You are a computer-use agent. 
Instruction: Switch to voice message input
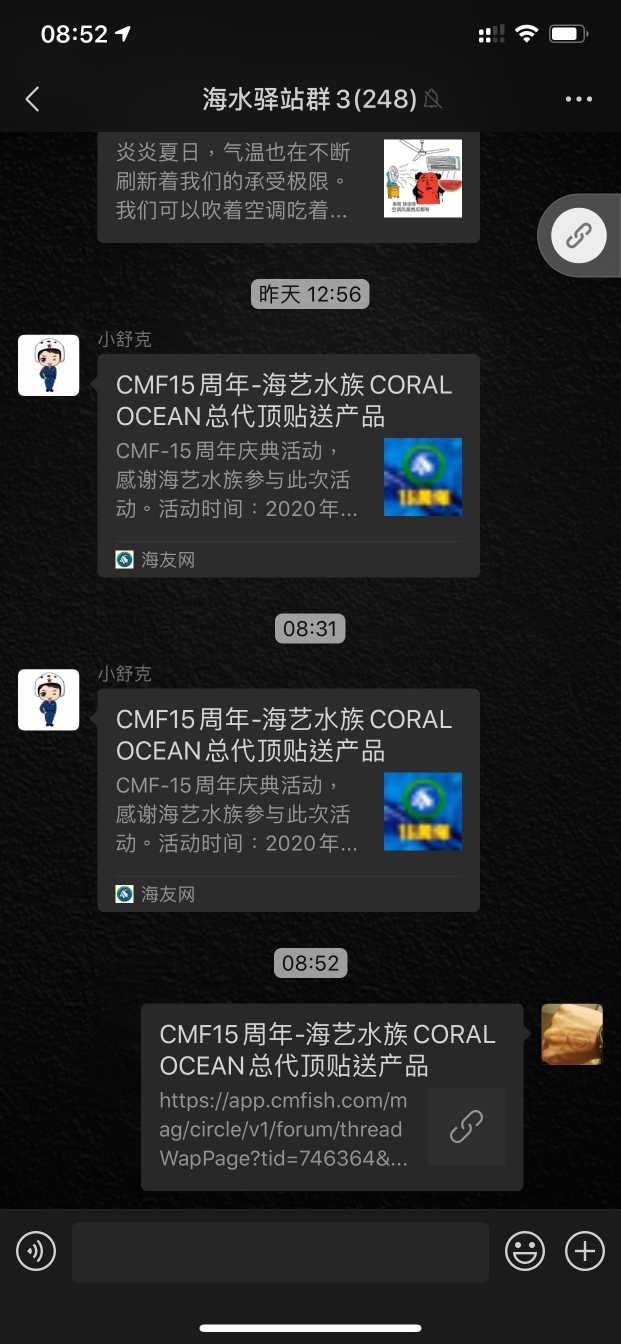(x=36, y=1251)
